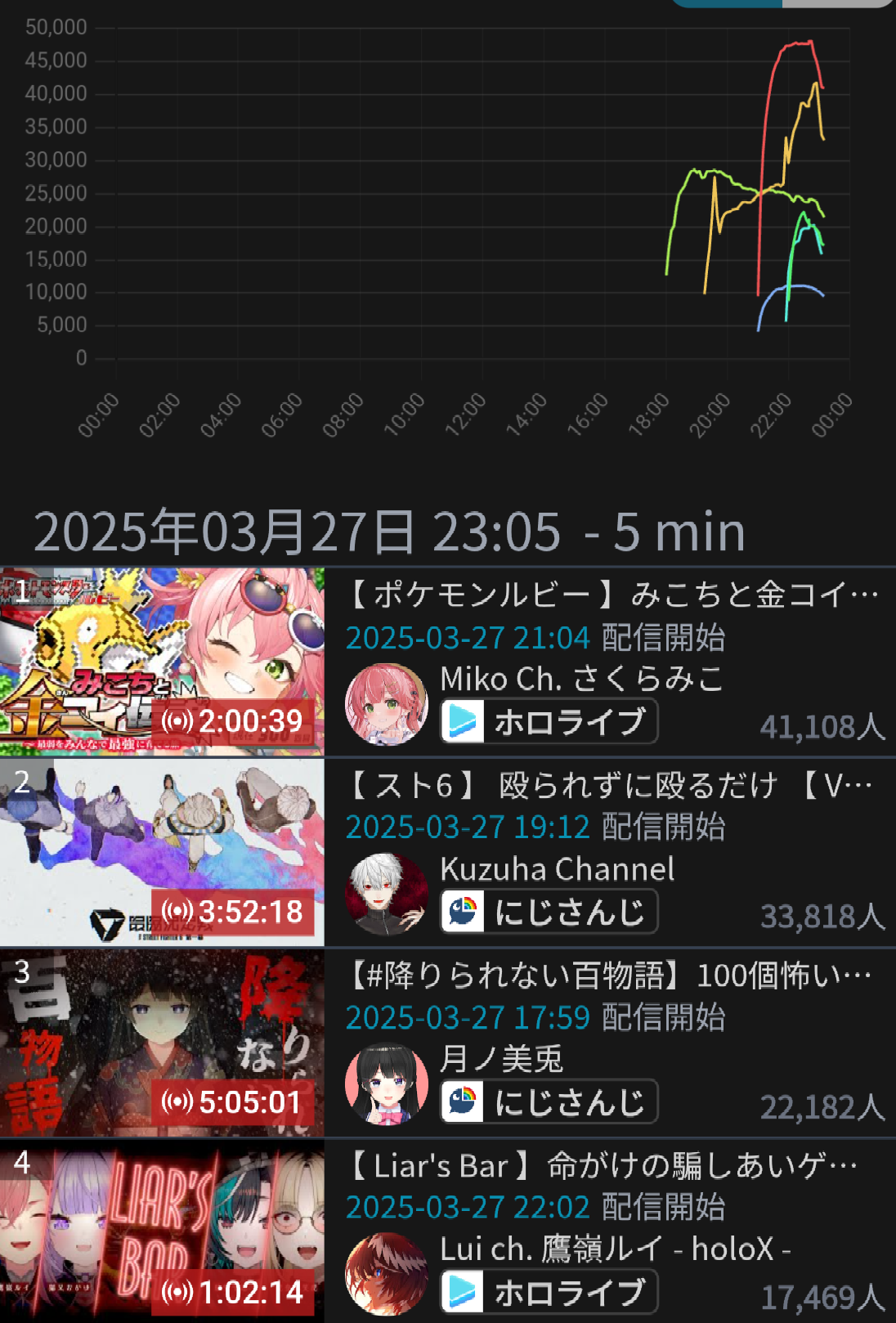View Lui ch. 鷹嶺ルイ channel avatar
Image resolution: width=896 pixels, height=1323 pixels.
click(x=386, y=1274)
